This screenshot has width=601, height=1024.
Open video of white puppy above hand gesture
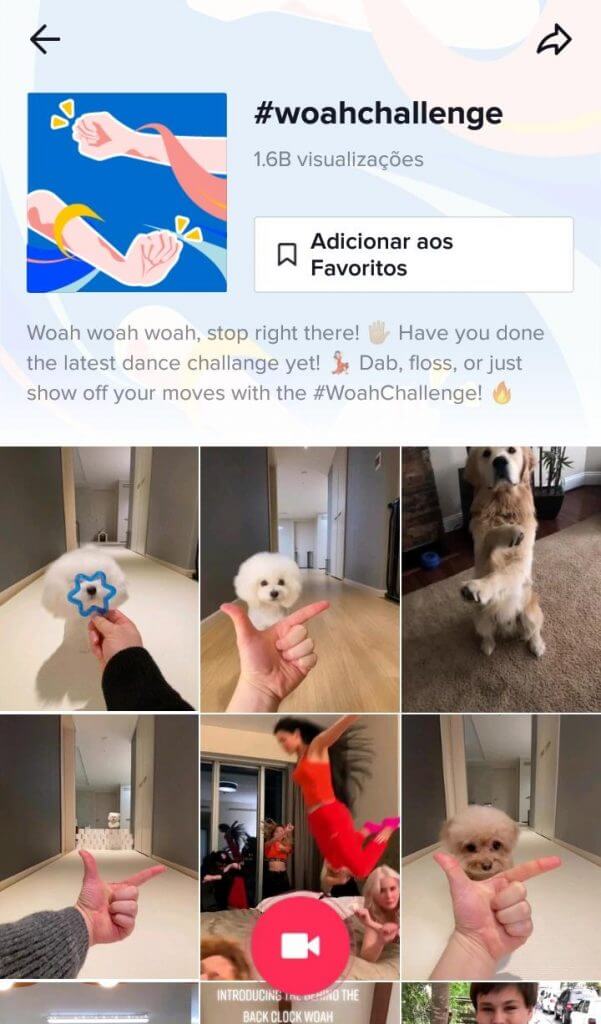click(x=299, y=578)
